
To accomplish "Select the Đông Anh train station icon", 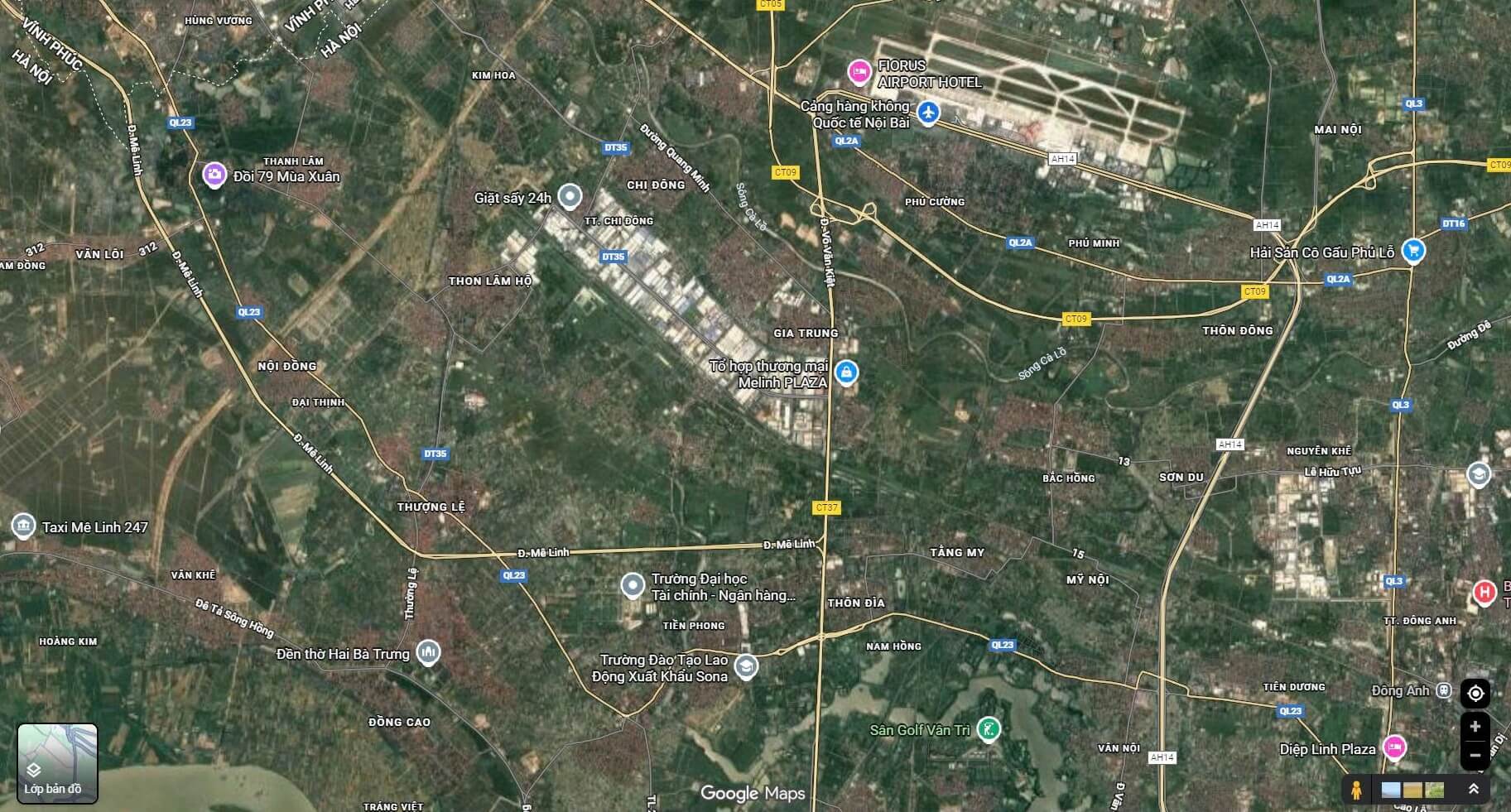I will click(x=1444, y=689).
